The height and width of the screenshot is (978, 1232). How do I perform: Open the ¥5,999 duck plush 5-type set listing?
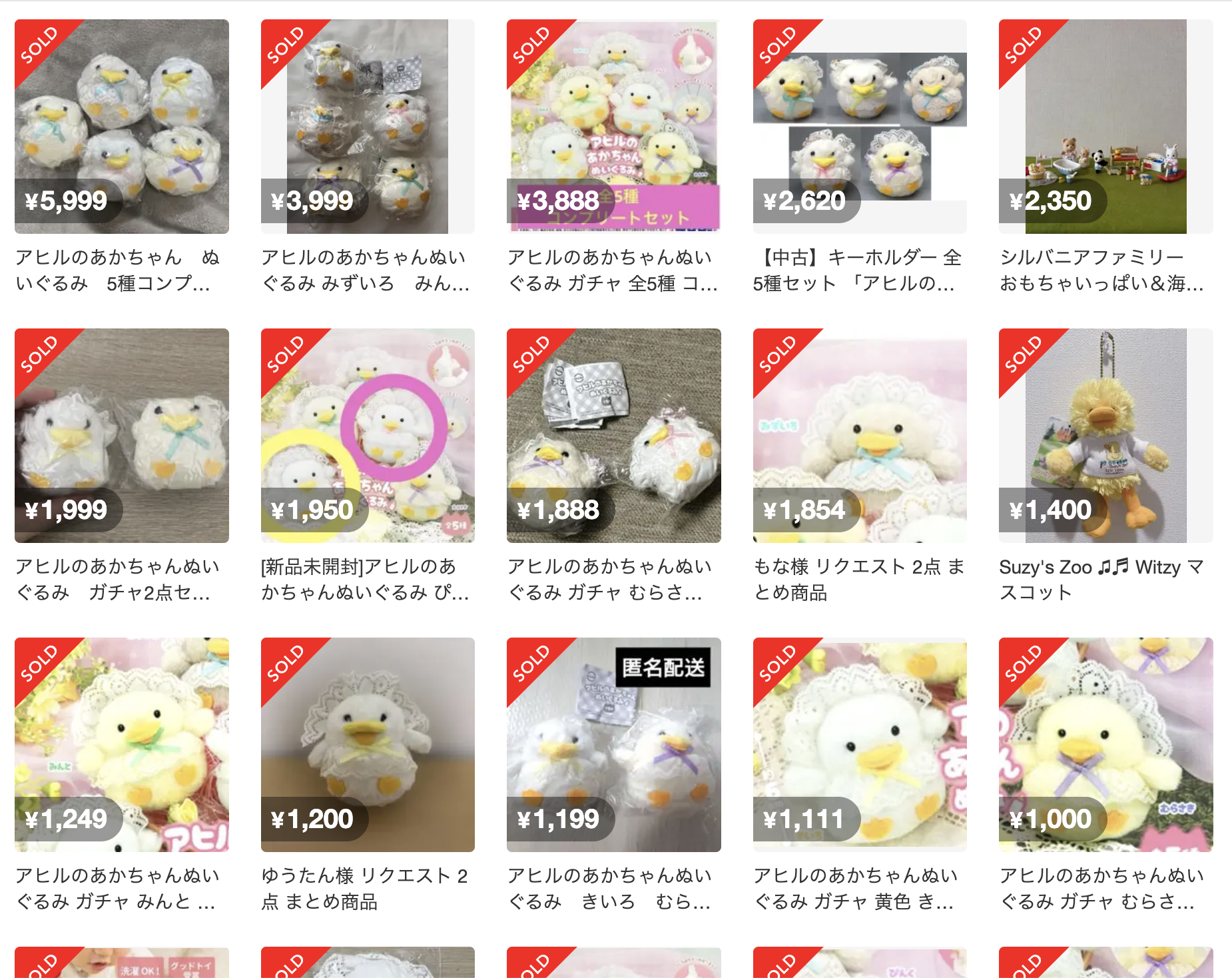click(121, 127)
